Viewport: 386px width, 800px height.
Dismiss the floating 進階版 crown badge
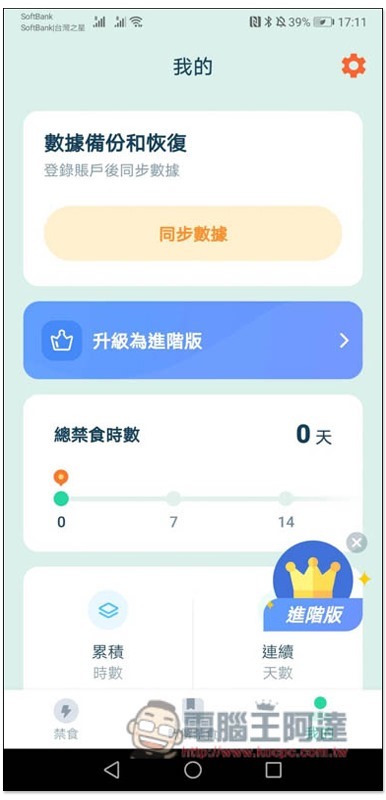pyautogui.click(x=356, y=543)
